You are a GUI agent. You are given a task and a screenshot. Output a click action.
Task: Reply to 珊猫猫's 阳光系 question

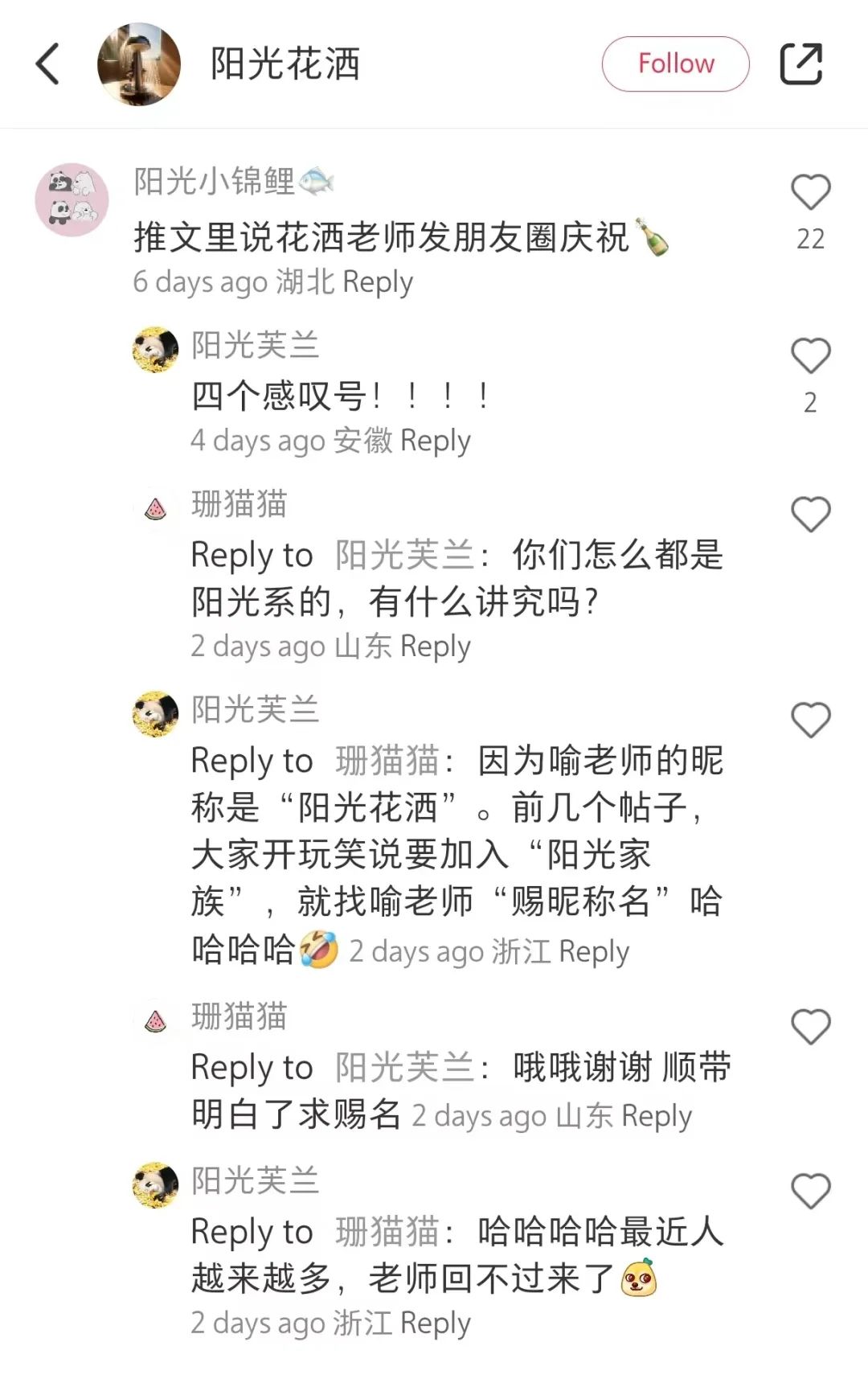[435, 646]
